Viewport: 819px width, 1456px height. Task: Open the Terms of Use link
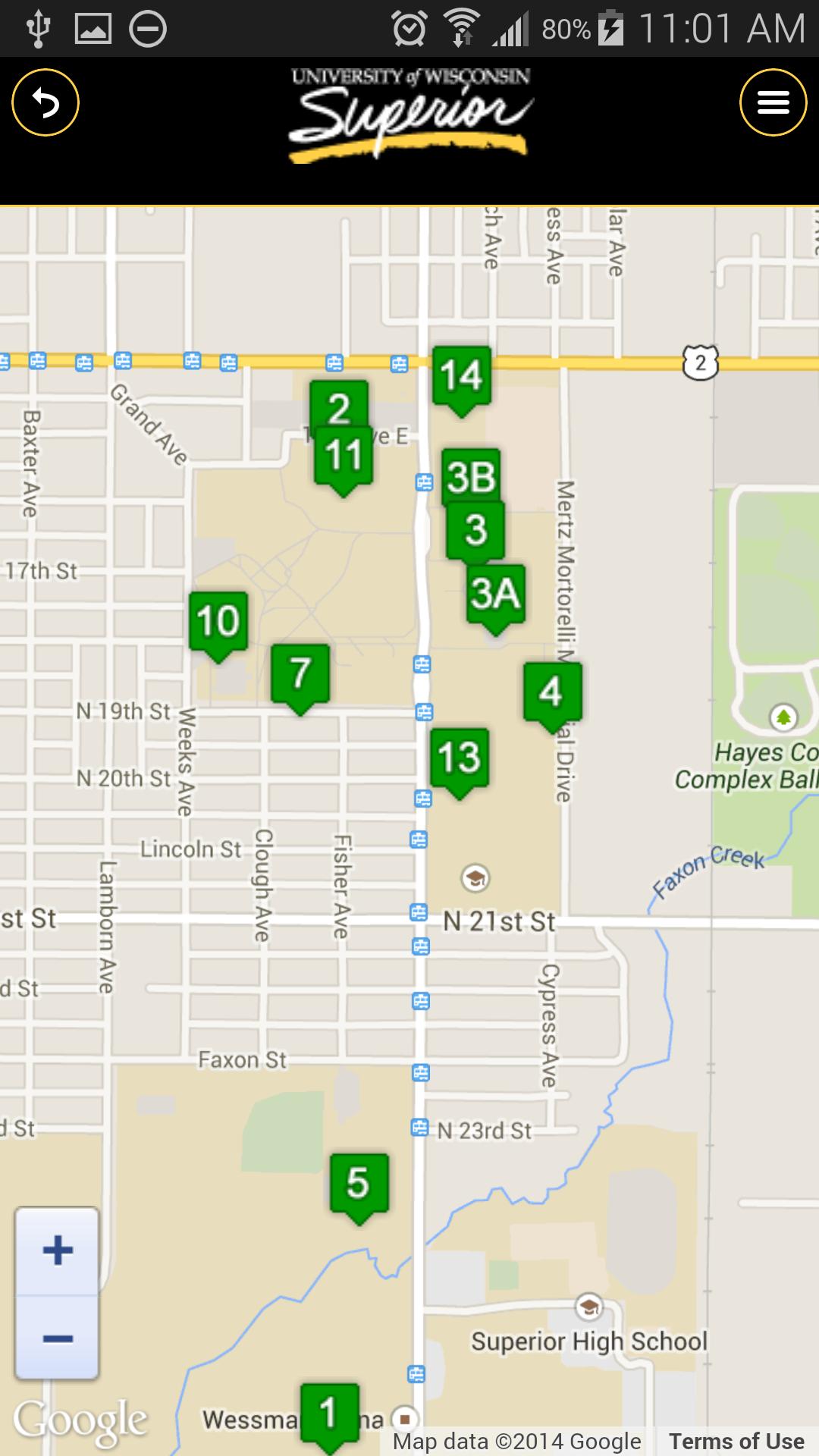(736, 1441)
